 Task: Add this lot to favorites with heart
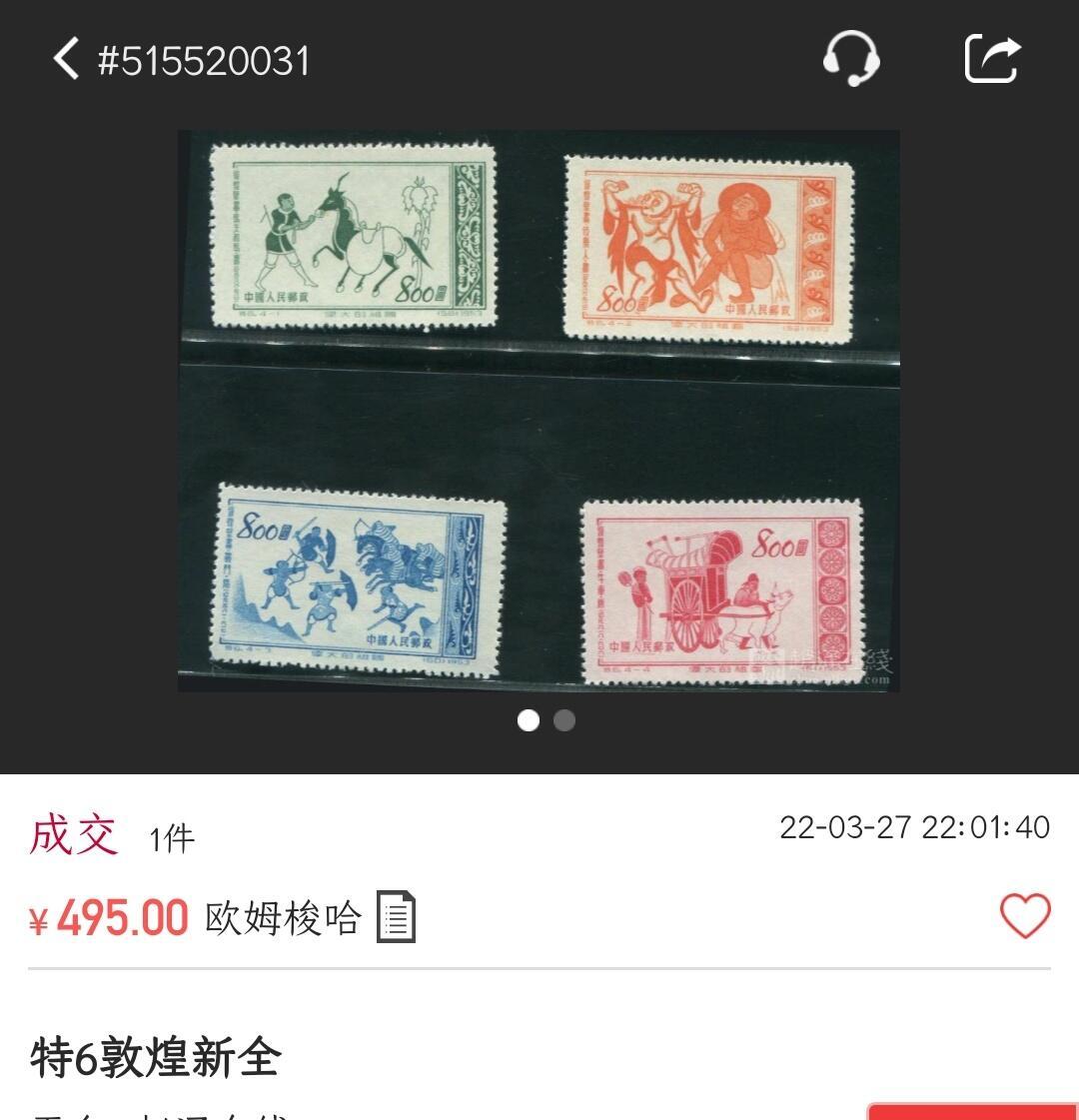pyautogui.click(x=1025, y=915)
